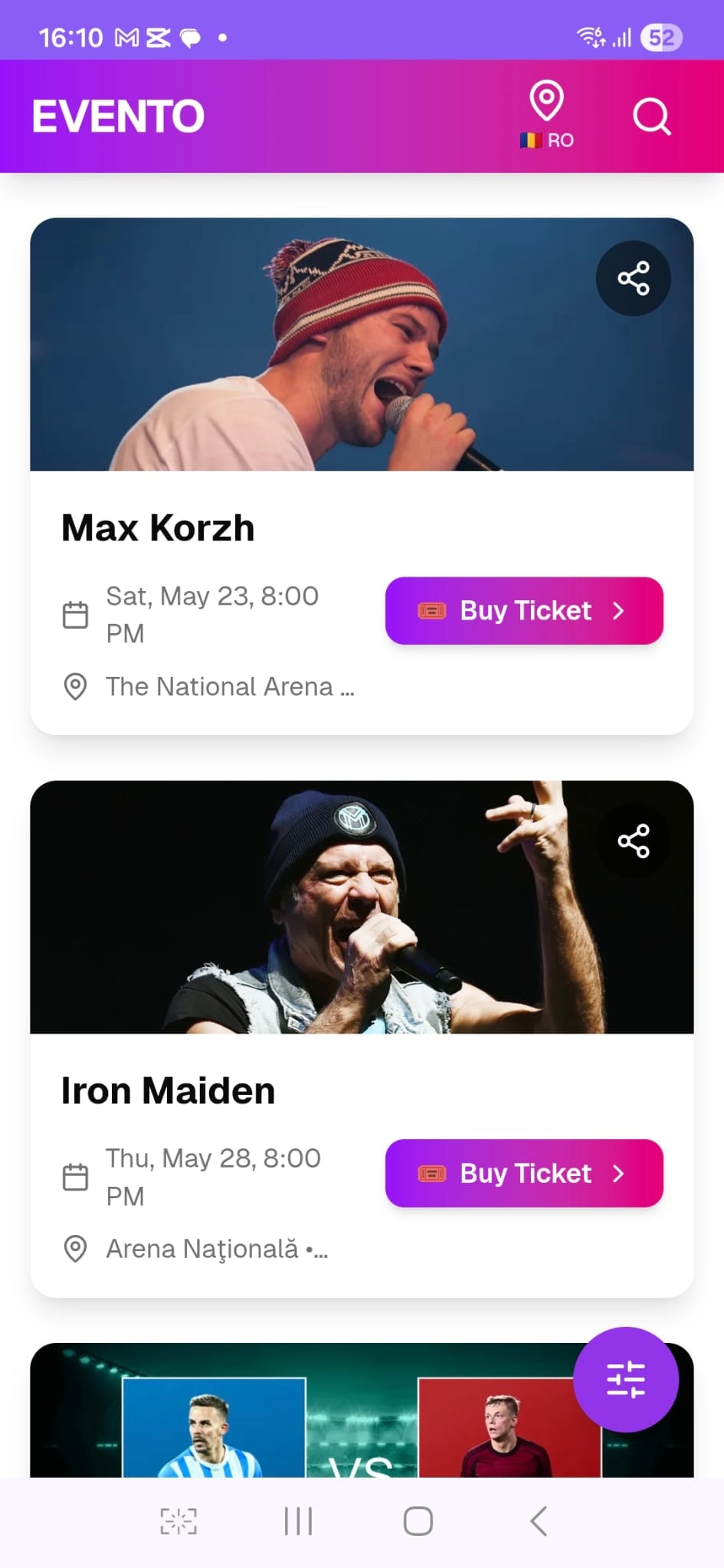Click the calendar icon next to Max Korzh date
The width and height of the screenshot is (724, 1568).
click(75, 613)
